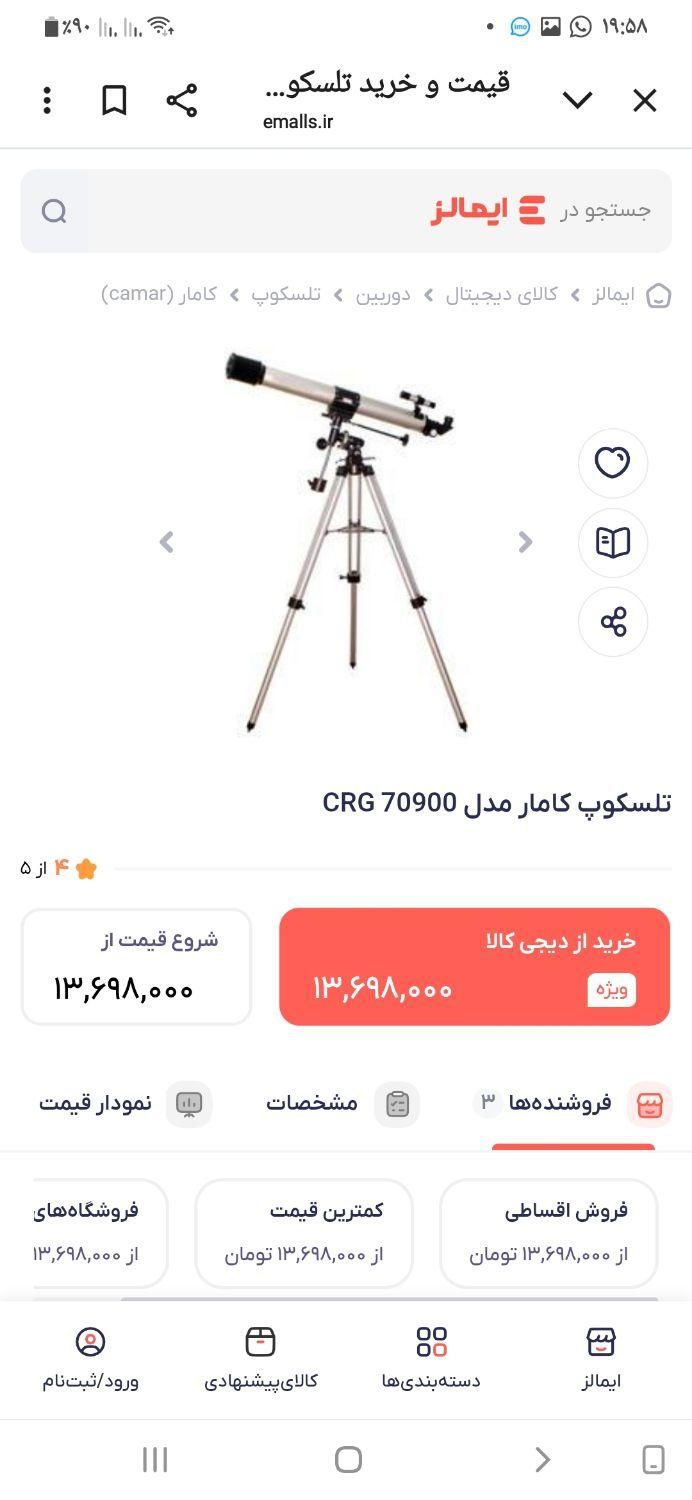Image resolution: width=692 pixels, height=1500 pixels.
Task: Select the فروش اقساطی filter chip
Action: (548, 1231)
